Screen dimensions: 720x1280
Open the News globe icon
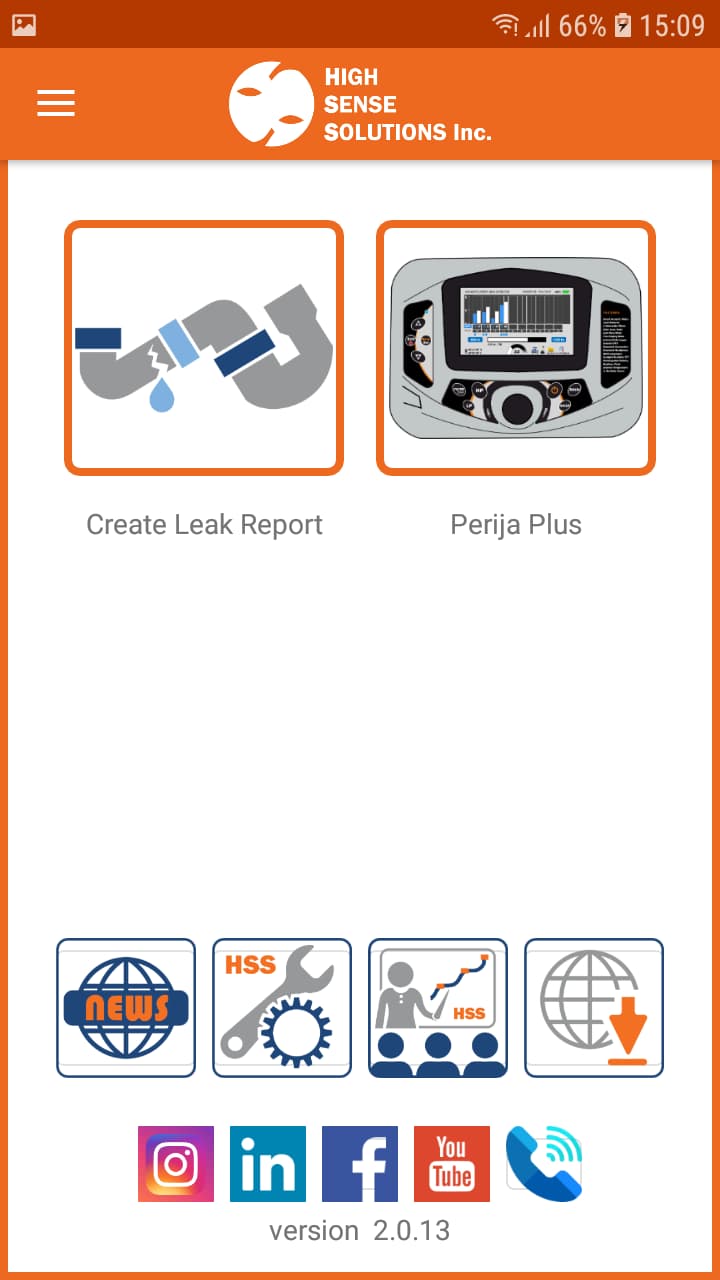tap(126, 1008)
